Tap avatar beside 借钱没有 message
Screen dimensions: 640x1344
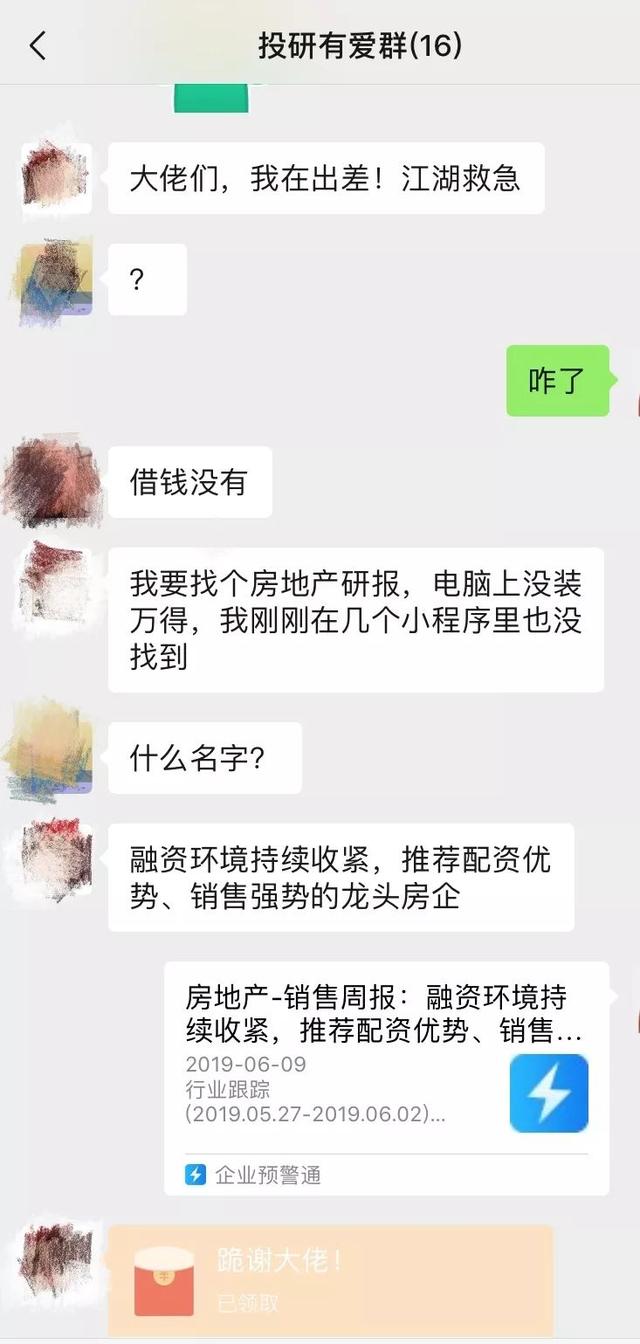pyautogui.click(x=52, y=482)
